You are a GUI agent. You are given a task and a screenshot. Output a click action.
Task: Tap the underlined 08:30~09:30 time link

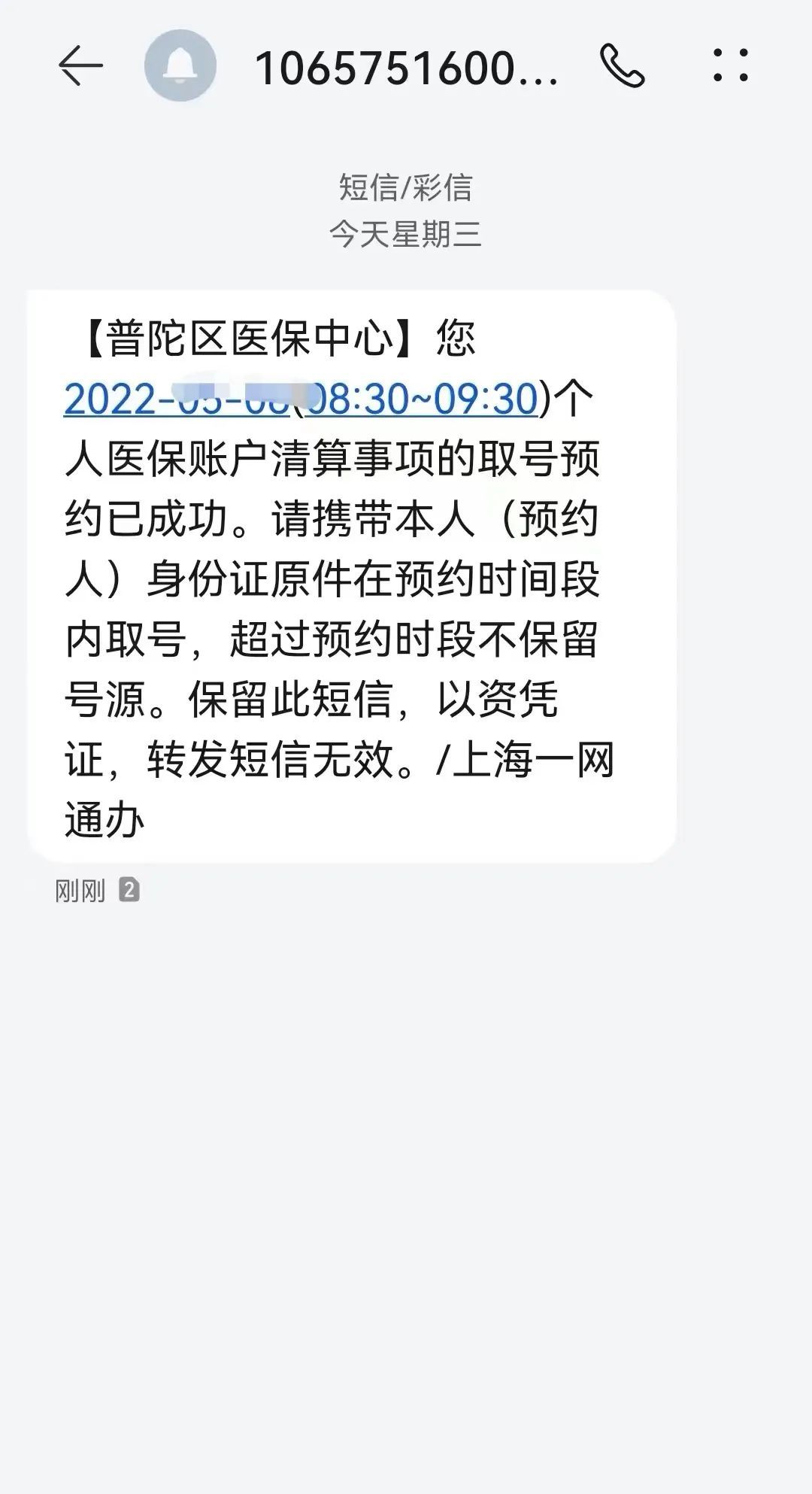point(423,399)
